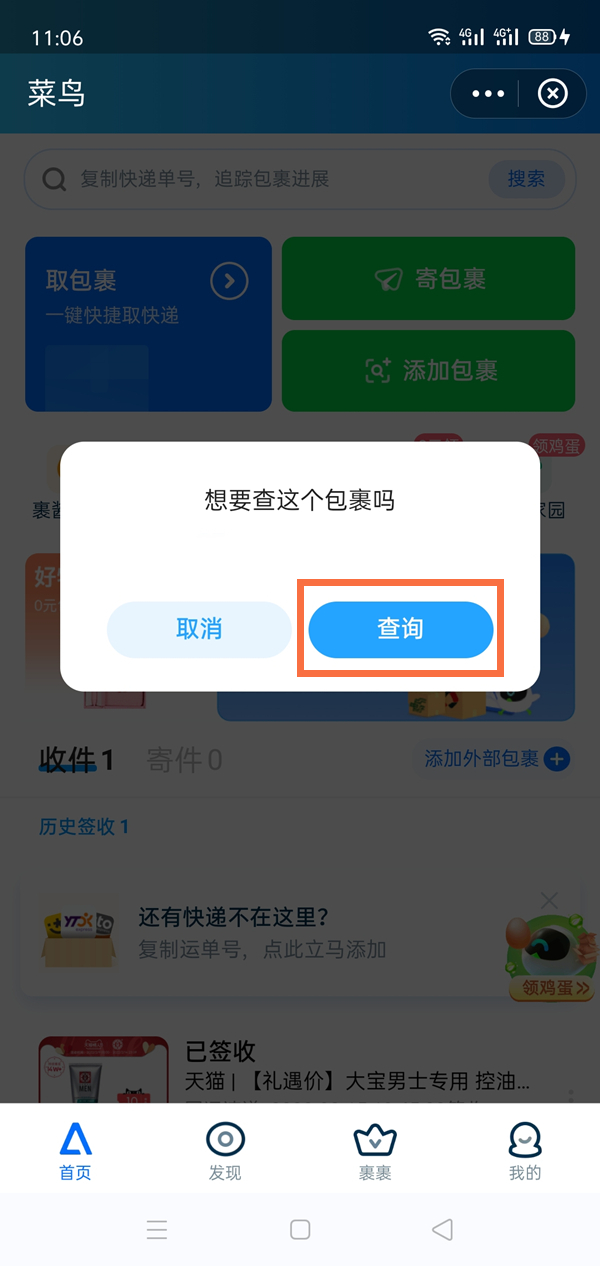Select 寄包裹 to send a package
Viewport: 600px width, 1266px height.
[x=428, y=279]
